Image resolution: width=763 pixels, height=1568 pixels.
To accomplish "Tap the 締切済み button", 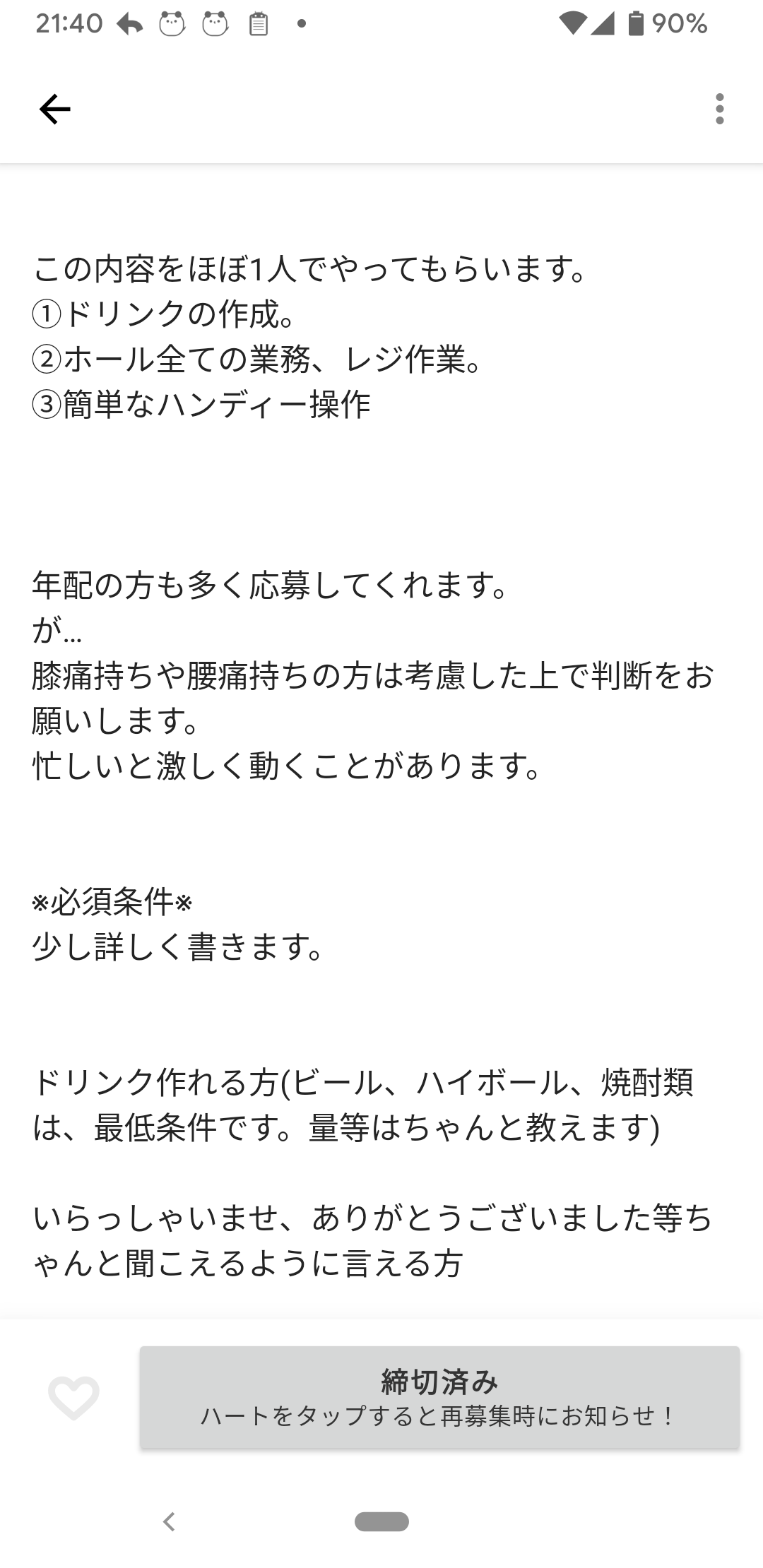I will click(x=439, y=1397).
